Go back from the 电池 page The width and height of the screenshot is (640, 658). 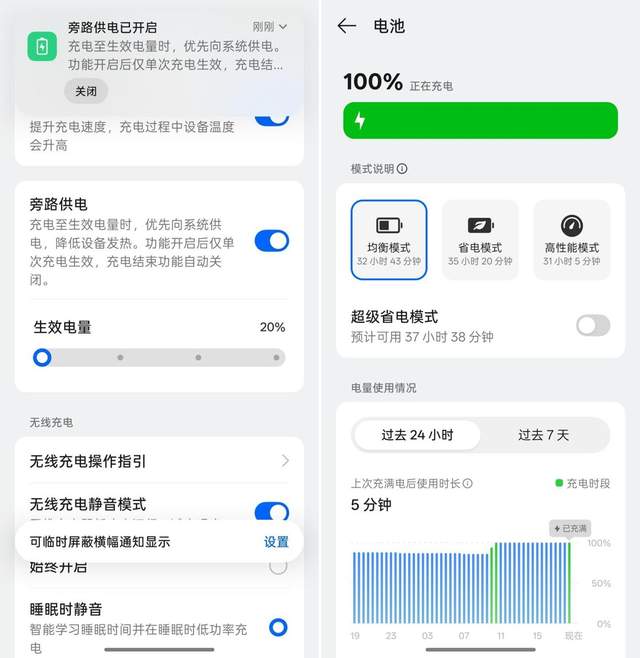[347, 26]
